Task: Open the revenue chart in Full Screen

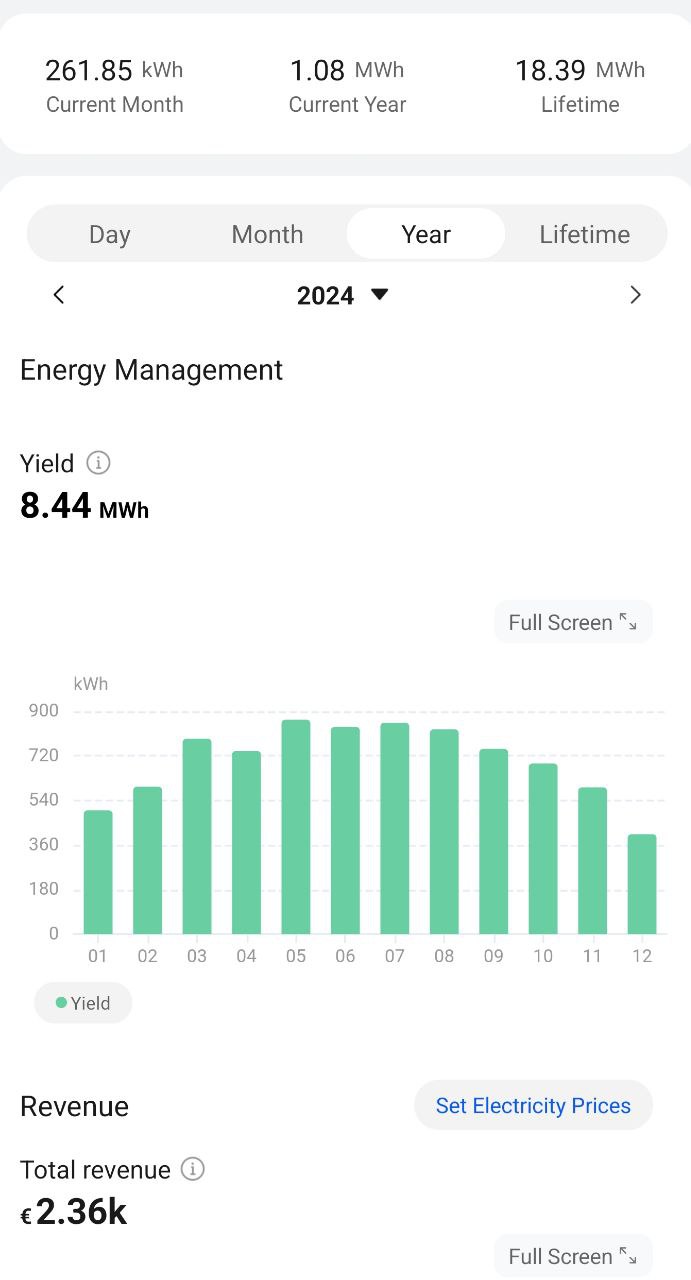Action: pos(573,1256)
